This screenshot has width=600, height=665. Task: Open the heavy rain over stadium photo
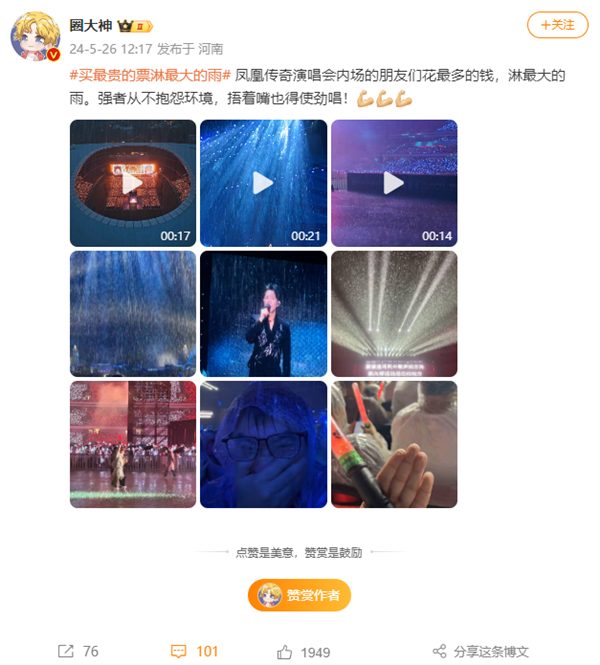pos(132,314)
